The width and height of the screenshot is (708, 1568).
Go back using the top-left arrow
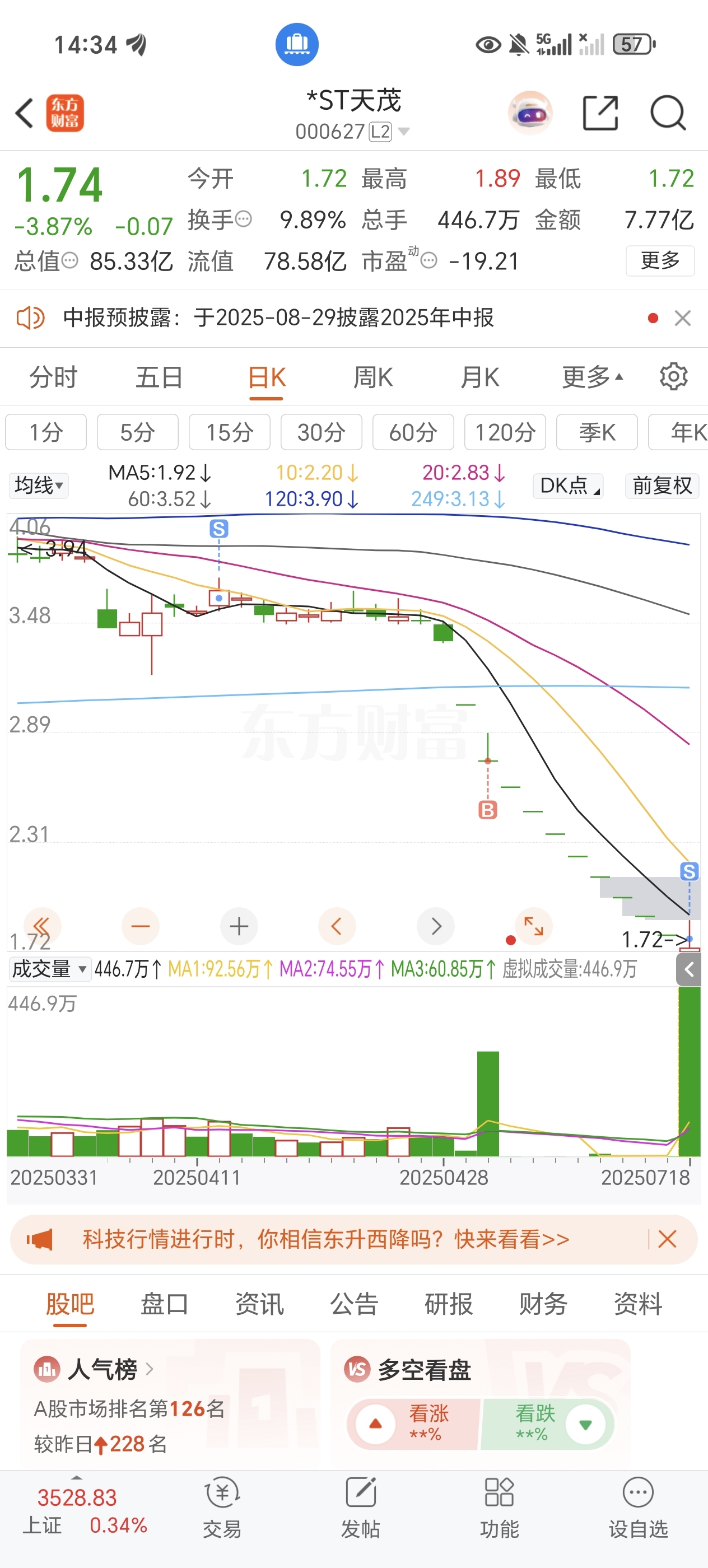(24, 113)
